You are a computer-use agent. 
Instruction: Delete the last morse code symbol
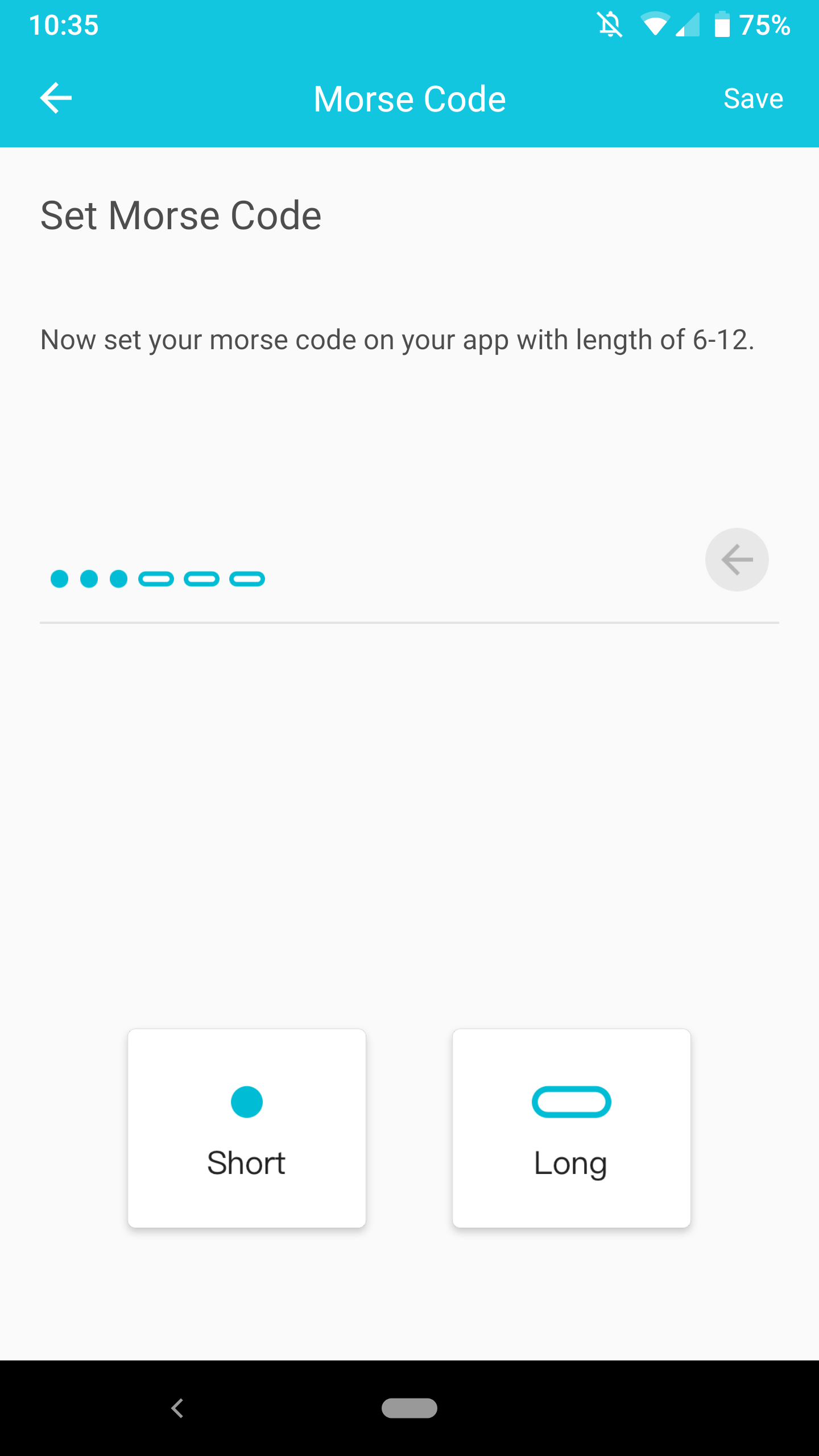pos(737,560)
